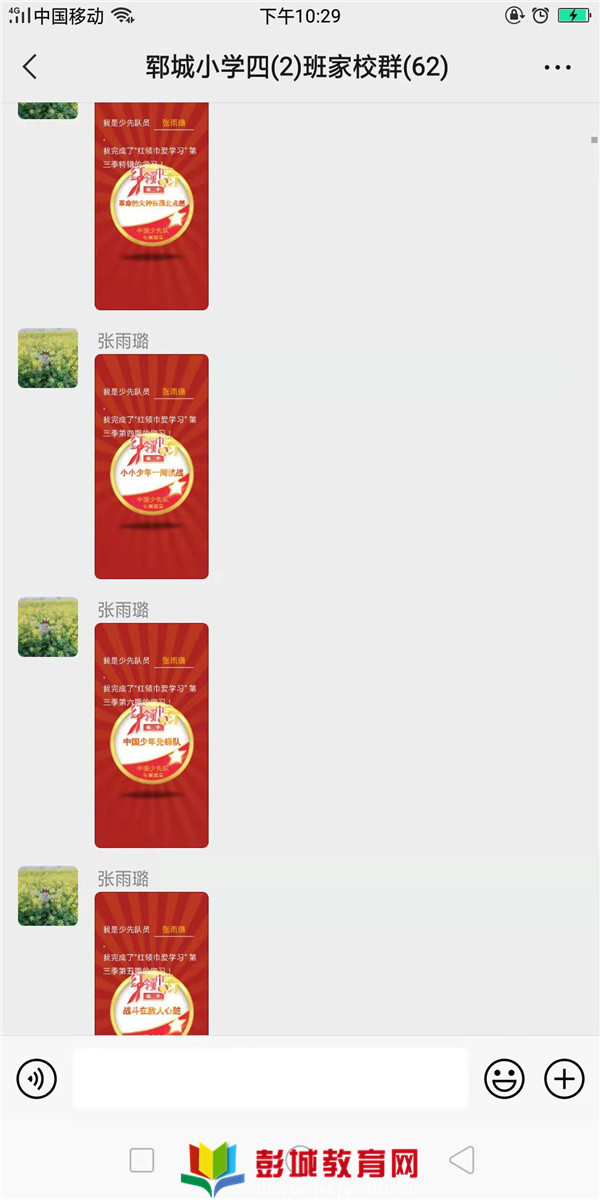
Task: Go back from the group chat
Action: pyautogui.click(x=30, y=67)
